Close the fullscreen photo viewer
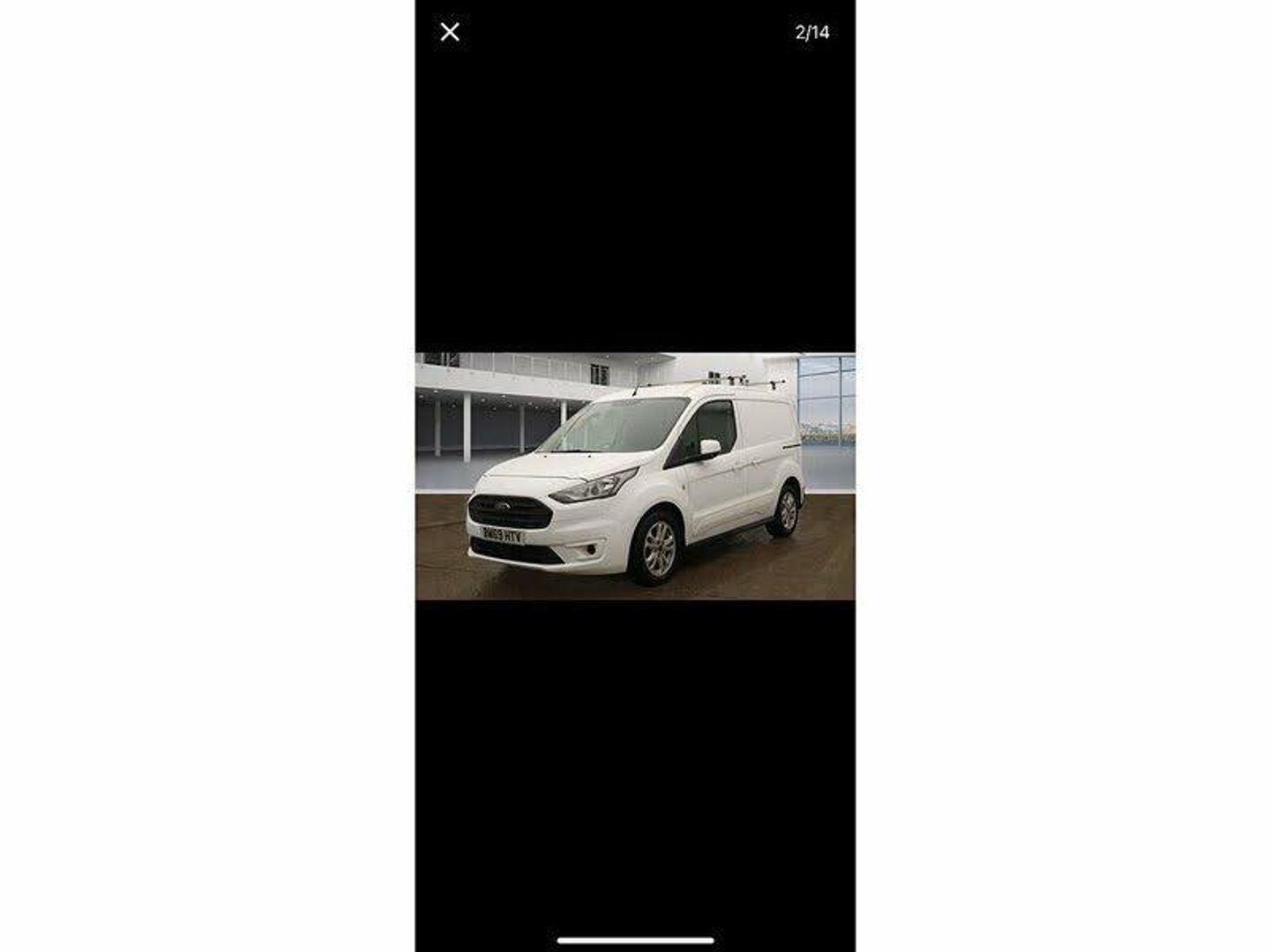 [450, 33]
